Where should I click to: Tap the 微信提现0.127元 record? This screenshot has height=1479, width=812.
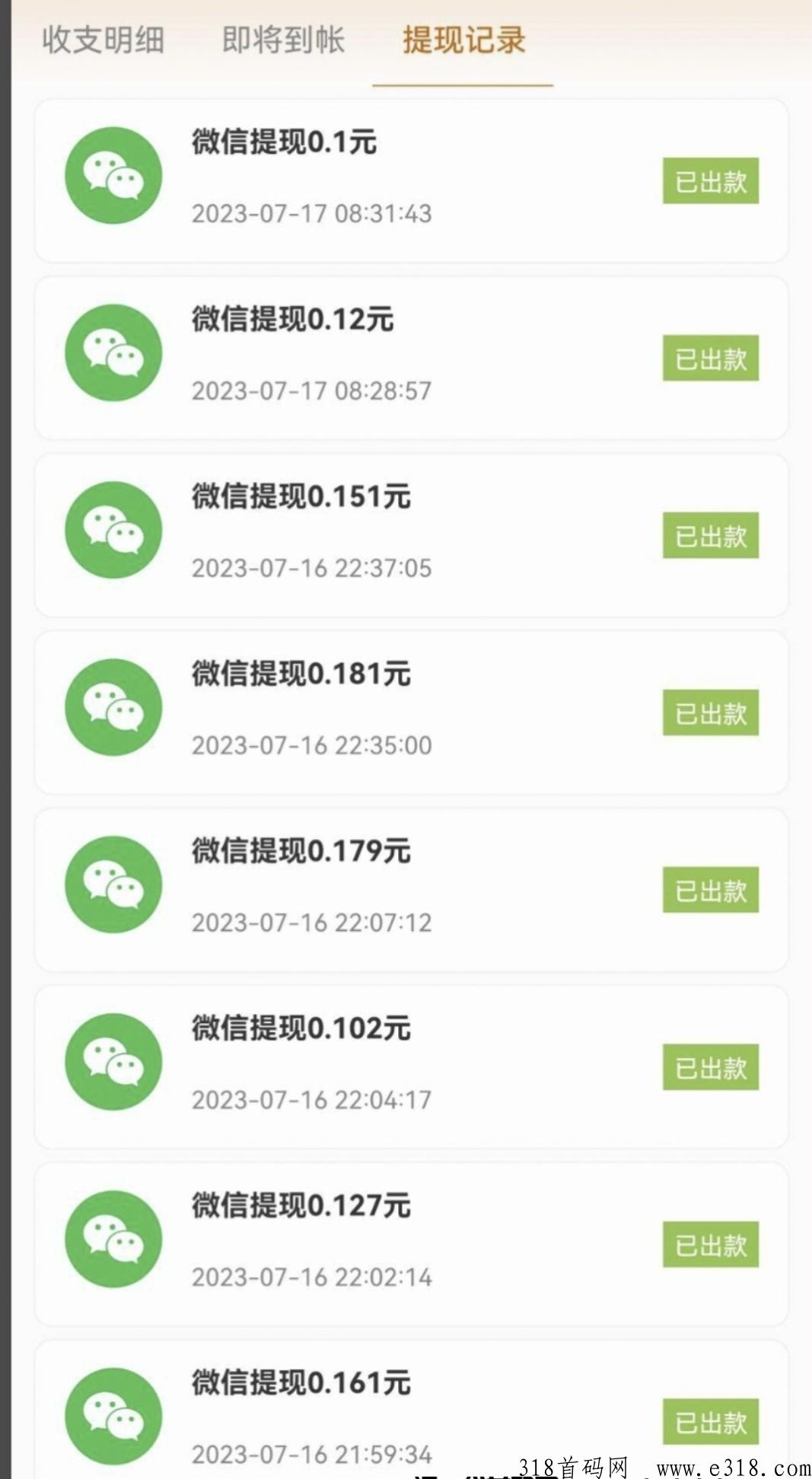pyautogui.click(x=411, y=1245)
